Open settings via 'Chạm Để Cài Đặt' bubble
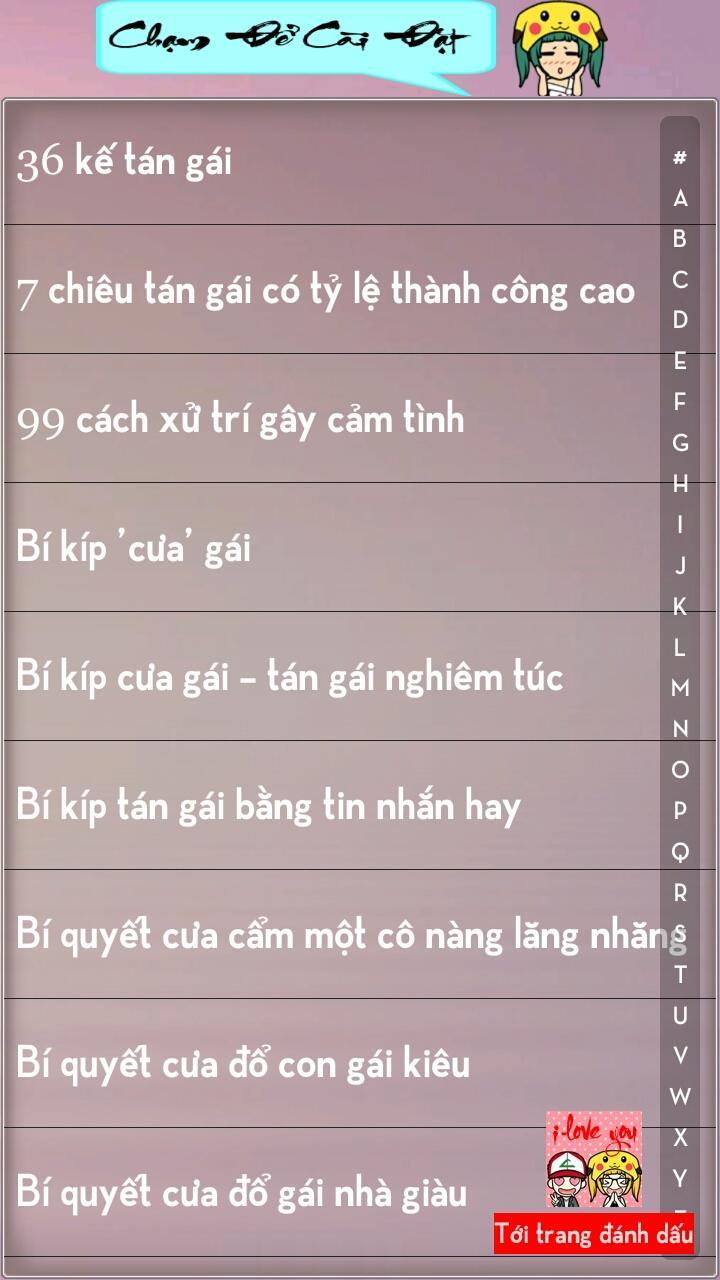The height and width of the screenshot is (1280, 720). [296, 40]
